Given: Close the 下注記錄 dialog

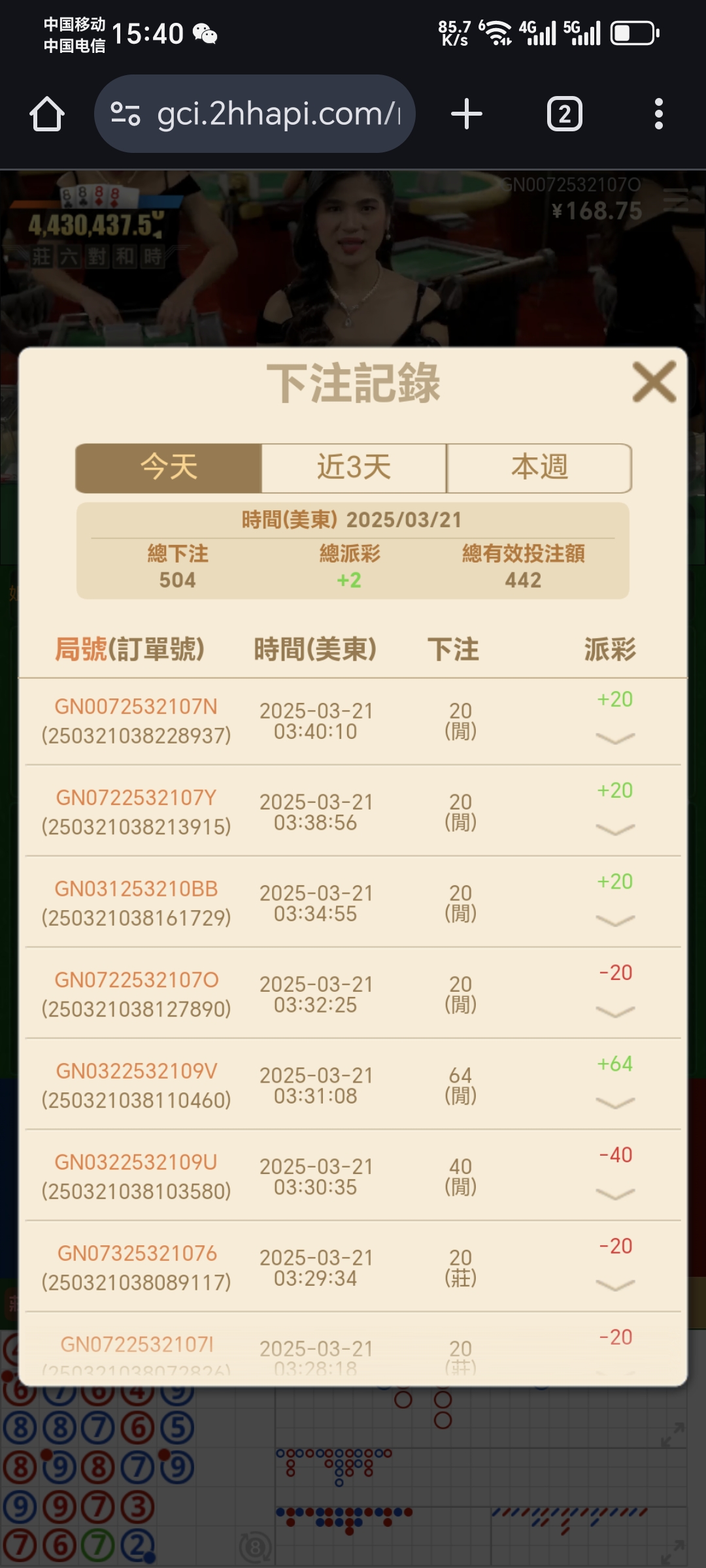Looking at the screenshot, I should pos(654,382).
